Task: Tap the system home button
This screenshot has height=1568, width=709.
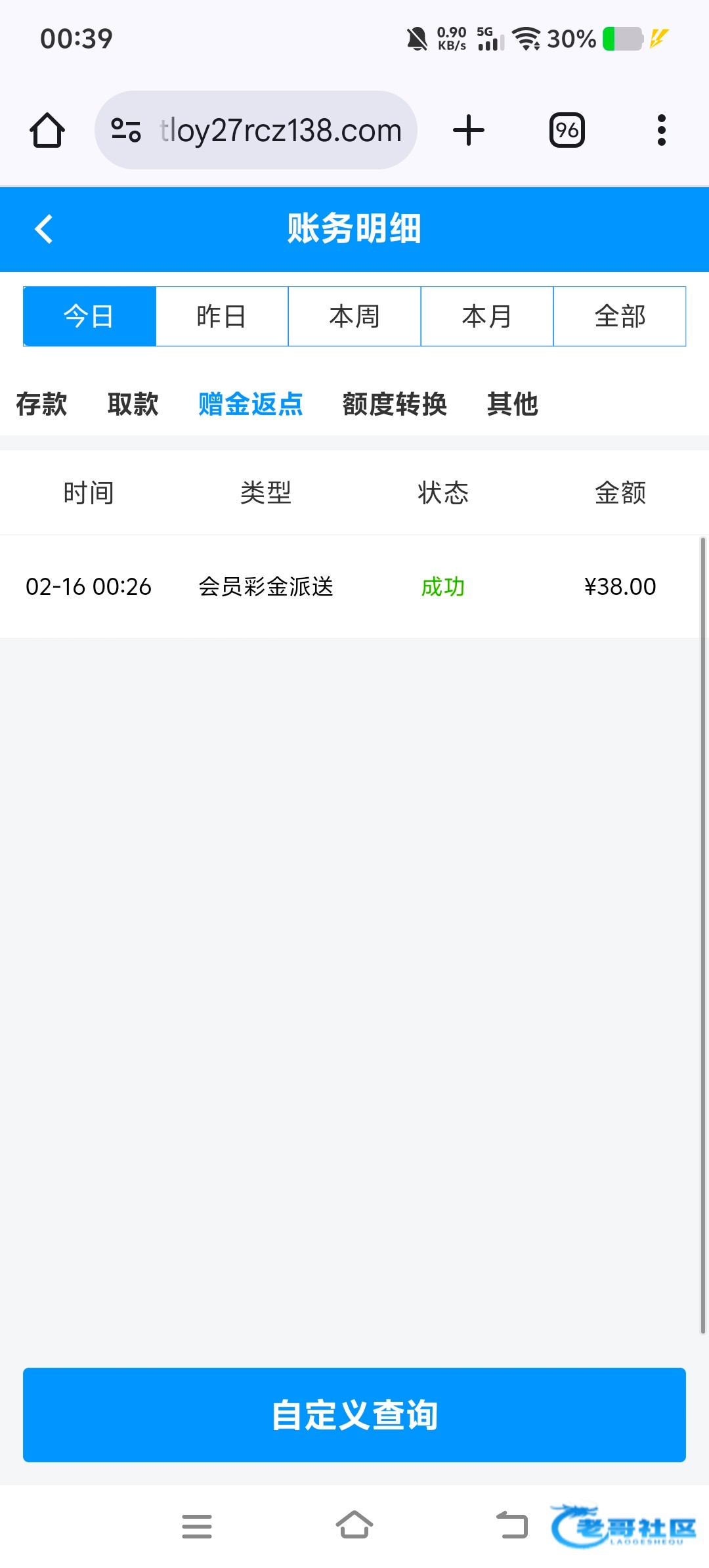Action: tap(354, 1526)
